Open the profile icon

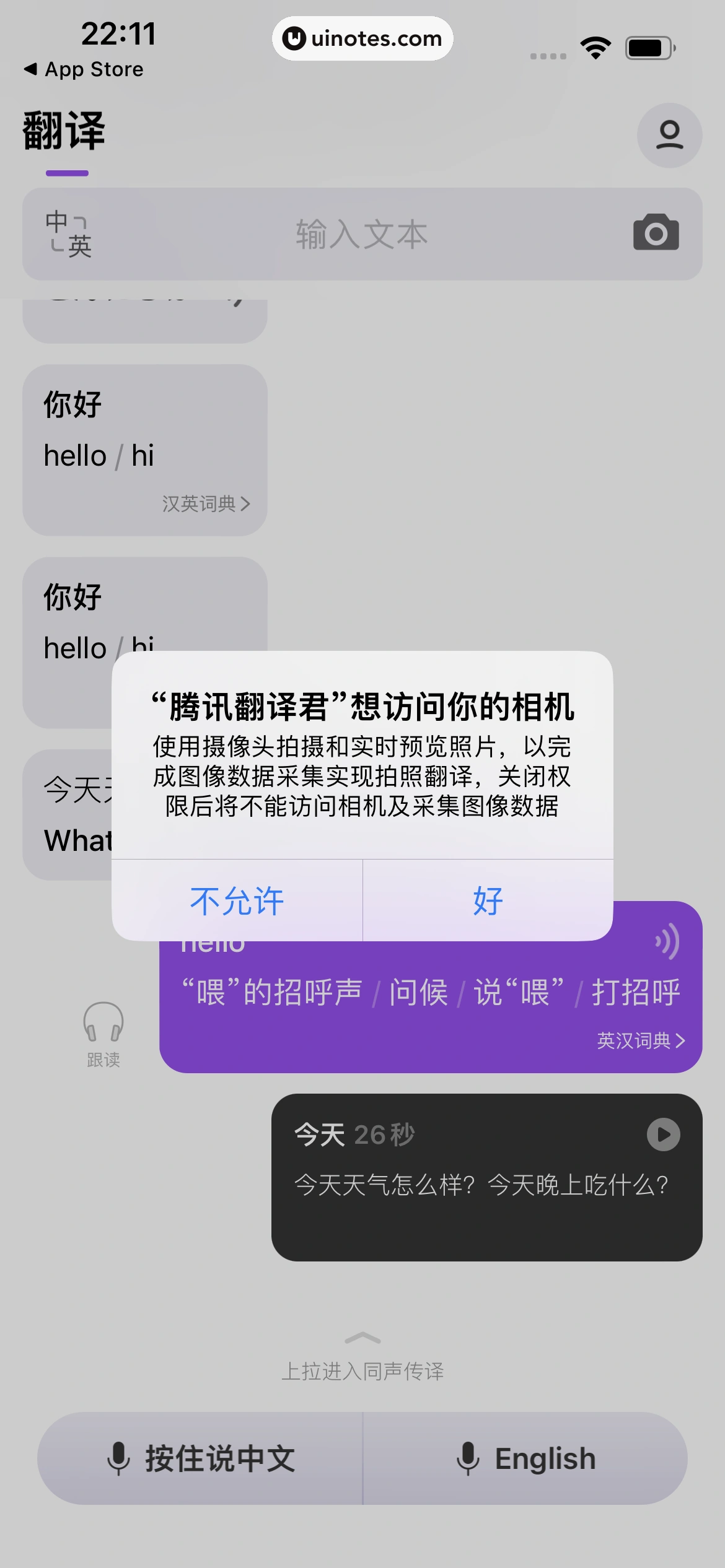click(x=669, y=136)
